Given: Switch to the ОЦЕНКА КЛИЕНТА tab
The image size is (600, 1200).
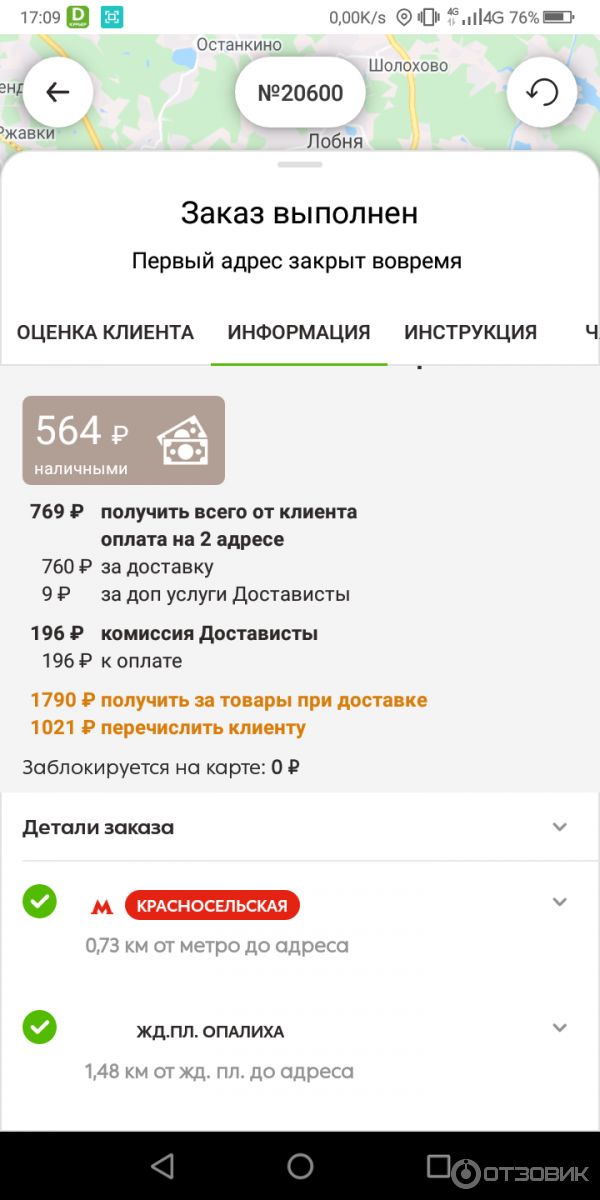Looking at the screenshot, I should tap(105, 332).
